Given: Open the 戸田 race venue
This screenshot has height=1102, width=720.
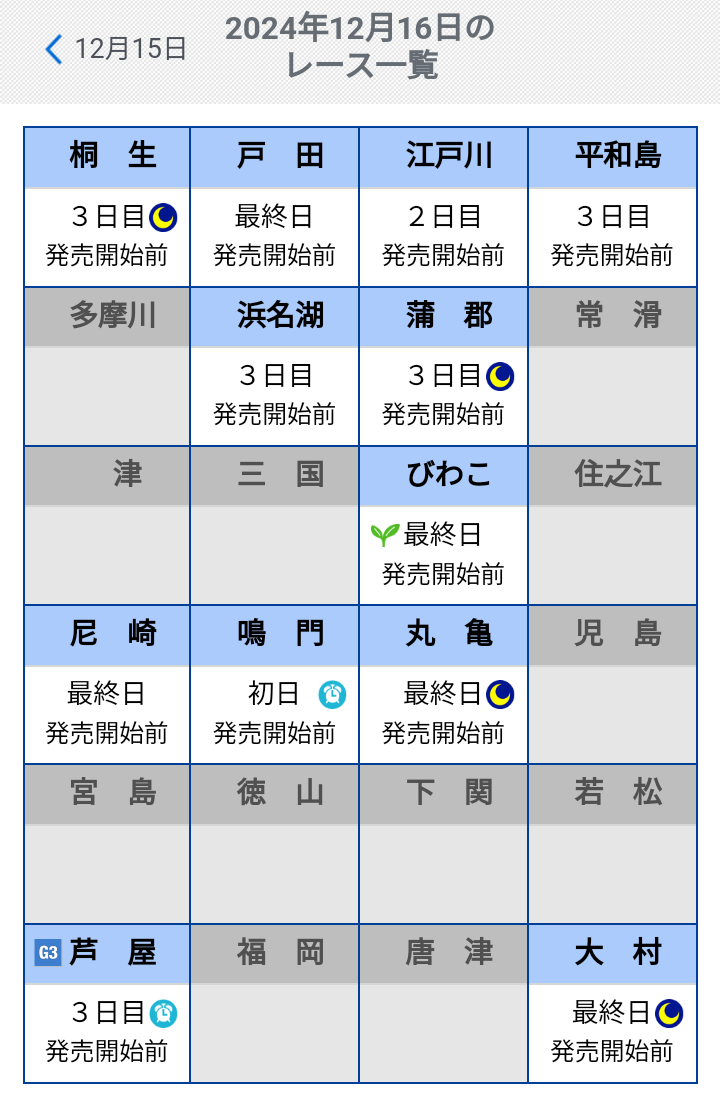Looking at the screenshot, I should click(x=274, y=207).
